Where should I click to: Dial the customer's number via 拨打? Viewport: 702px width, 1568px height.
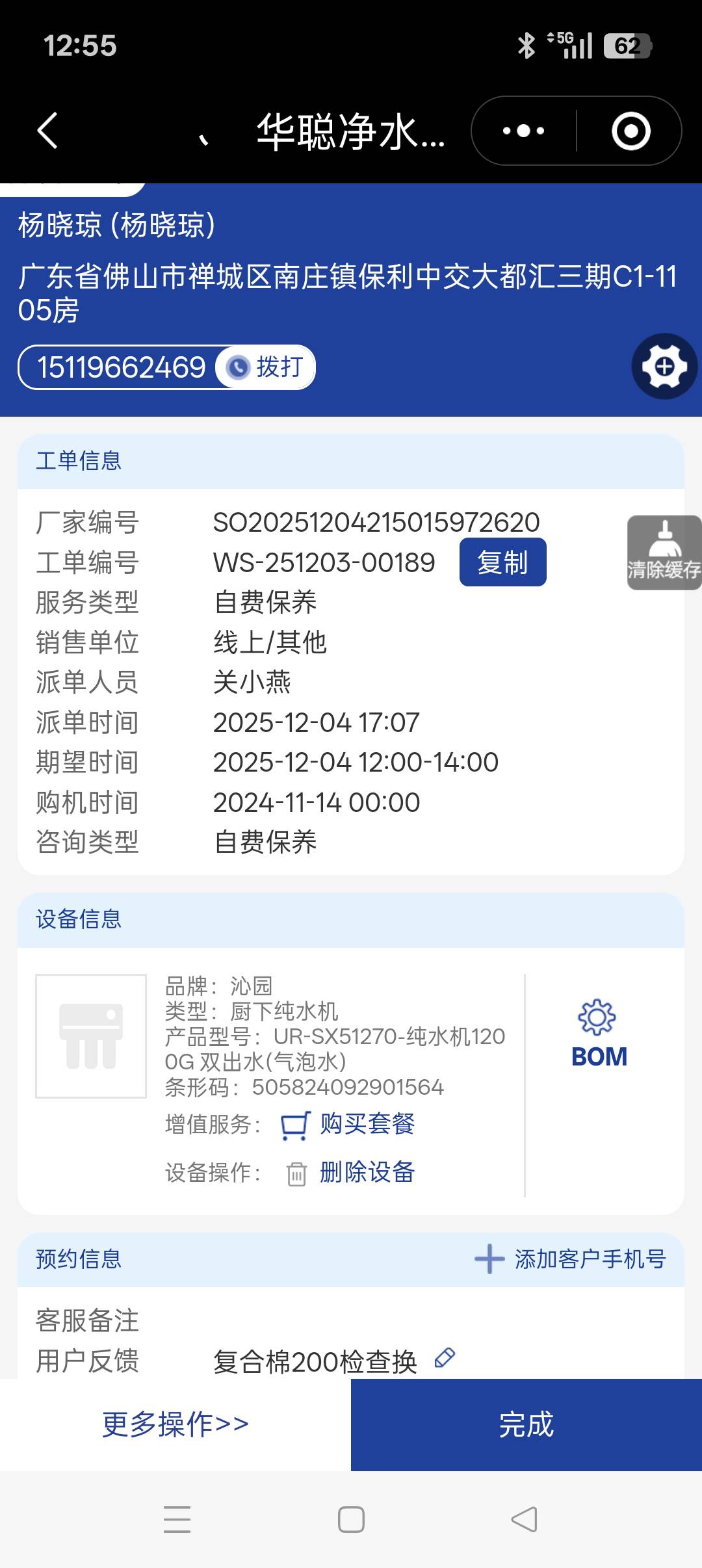tap(266, 367)
